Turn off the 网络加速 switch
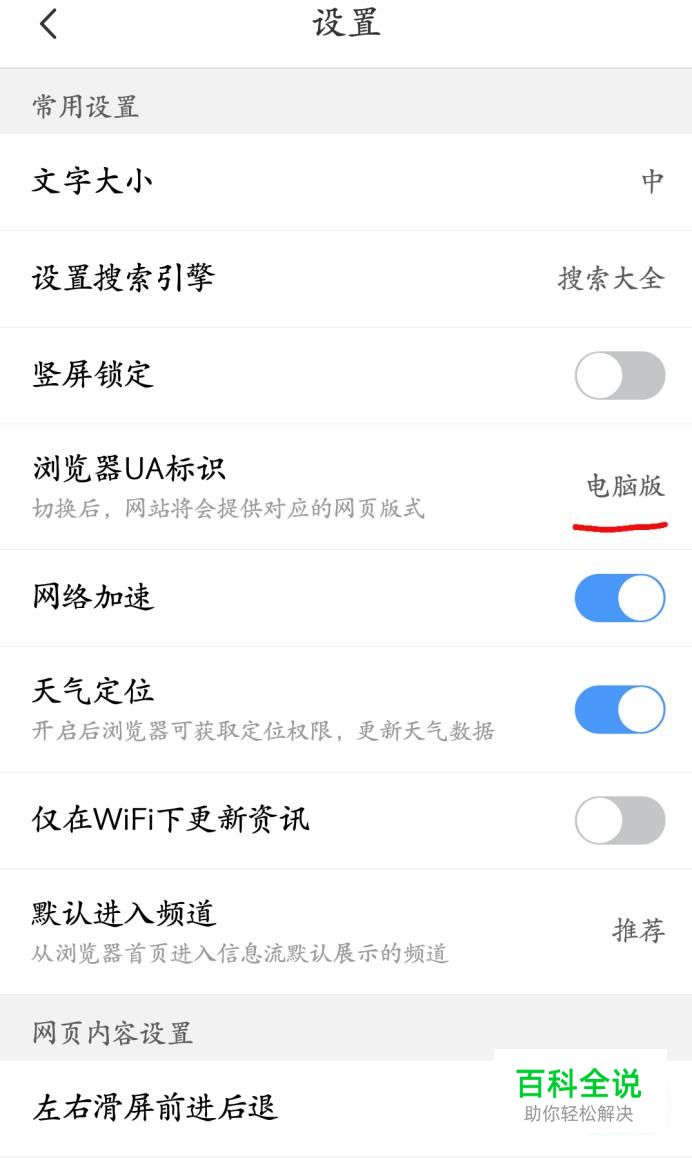 pos(620,597)
